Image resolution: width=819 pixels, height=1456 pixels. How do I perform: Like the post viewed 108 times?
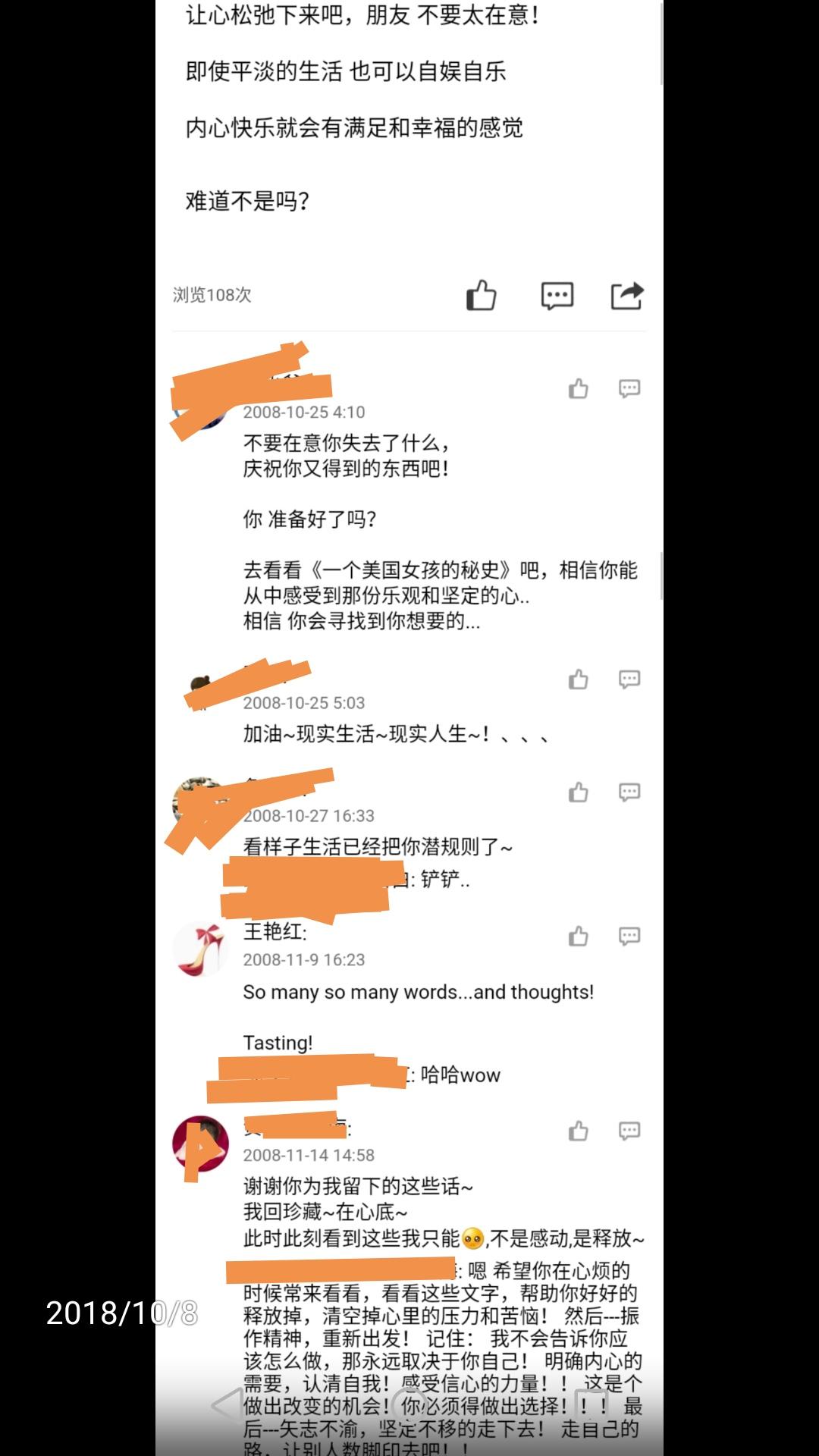481,295
